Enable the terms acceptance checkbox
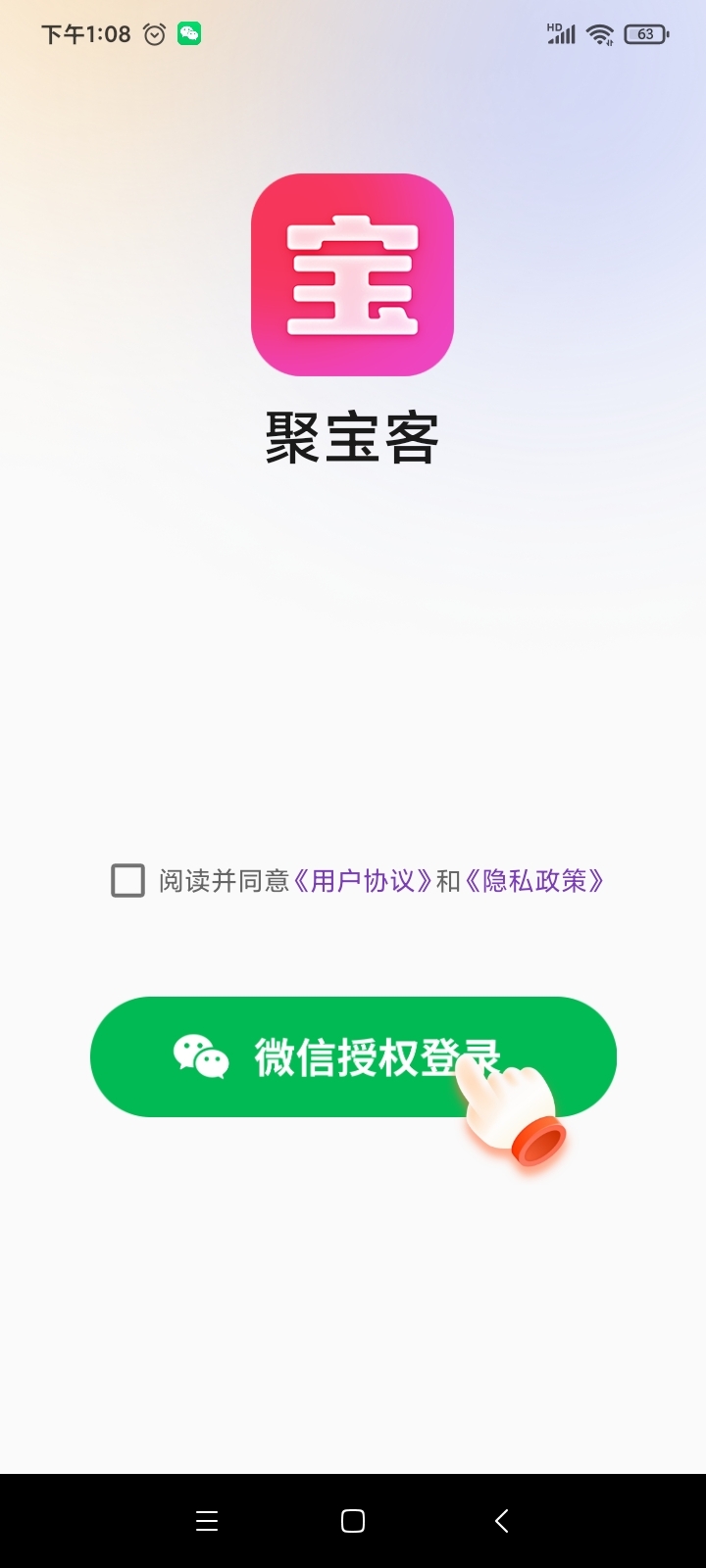Viewport: 706px width, 1568px height. point(127,881)
